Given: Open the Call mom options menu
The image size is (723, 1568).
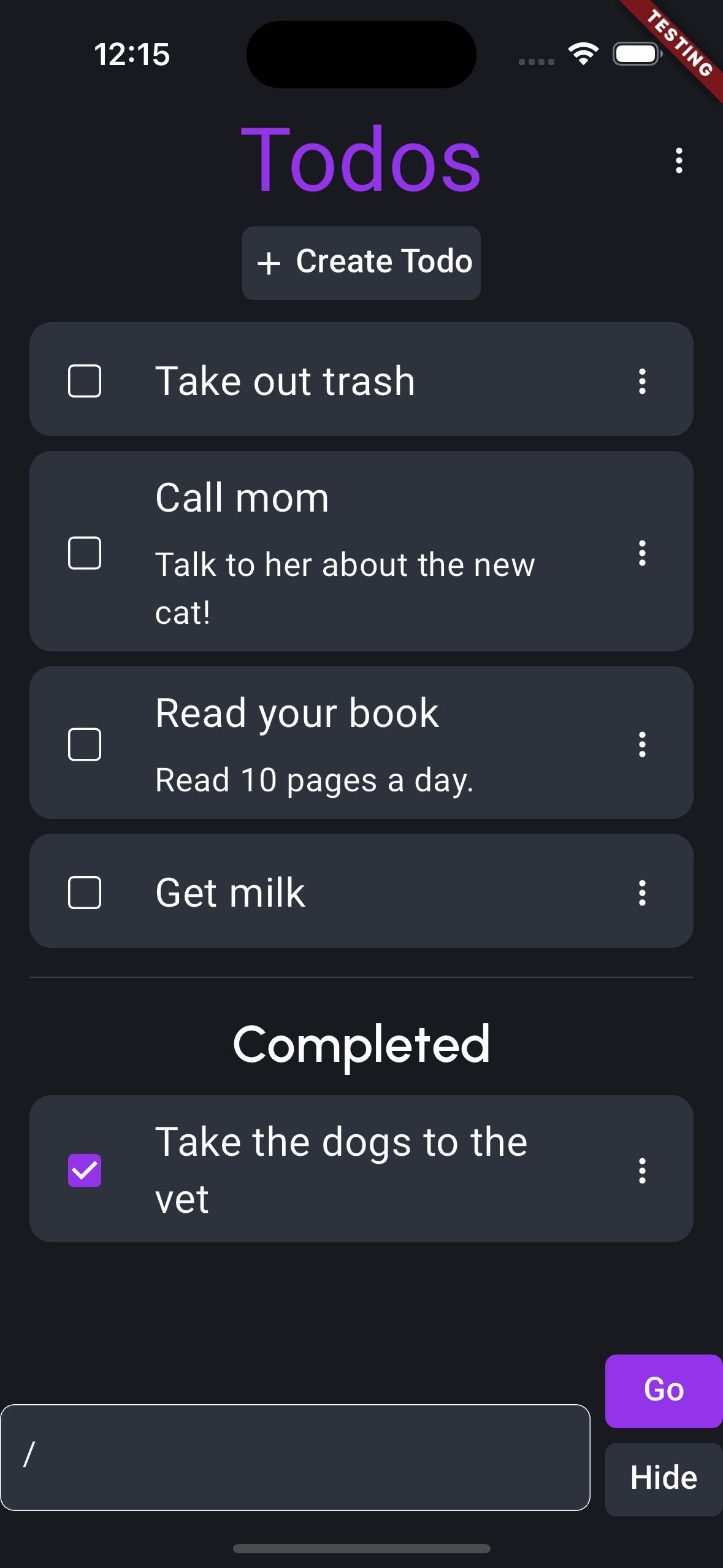Looking at the screenshot, I should (642, 553).
